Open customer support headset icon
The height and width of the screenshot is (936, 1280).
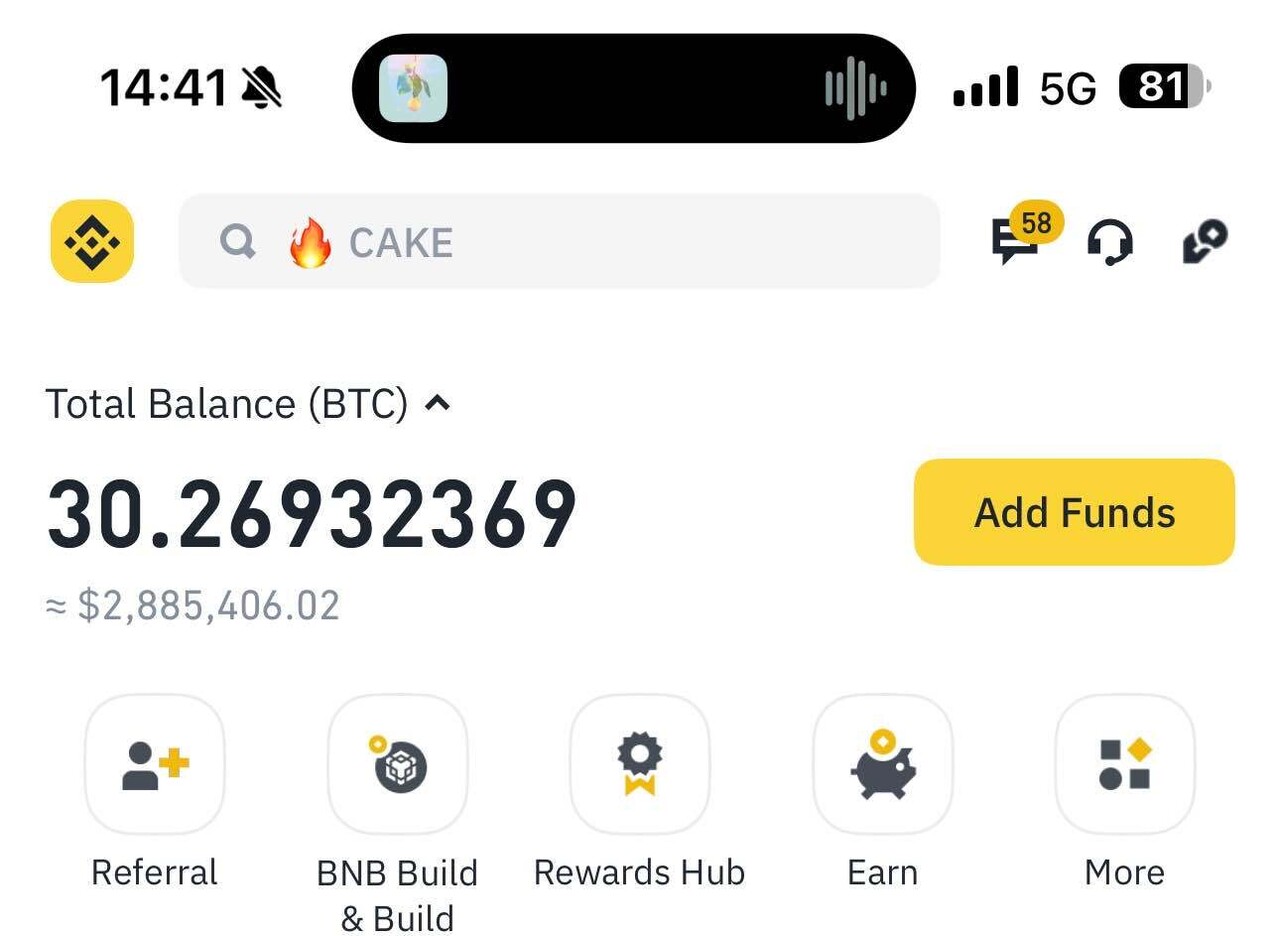(x=1110, y=241)
